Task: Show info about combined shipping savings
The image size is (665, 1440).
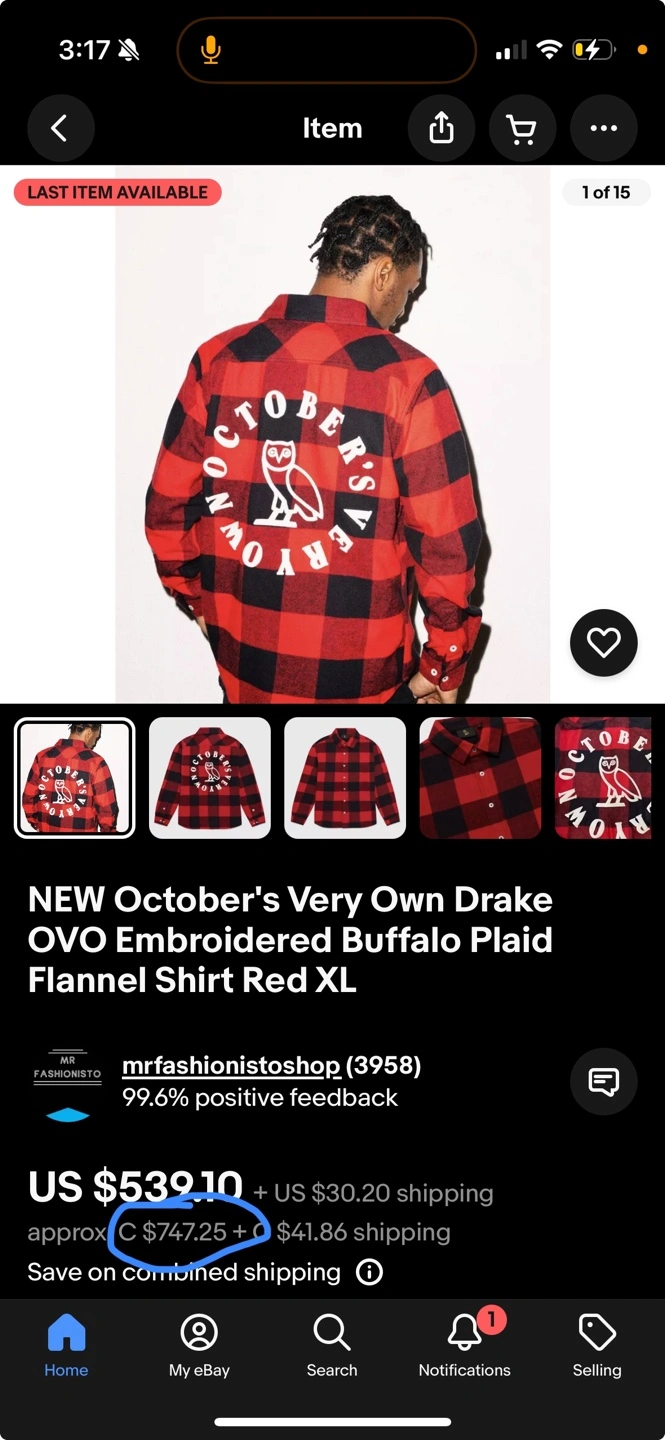Action: pos(369,1272)
